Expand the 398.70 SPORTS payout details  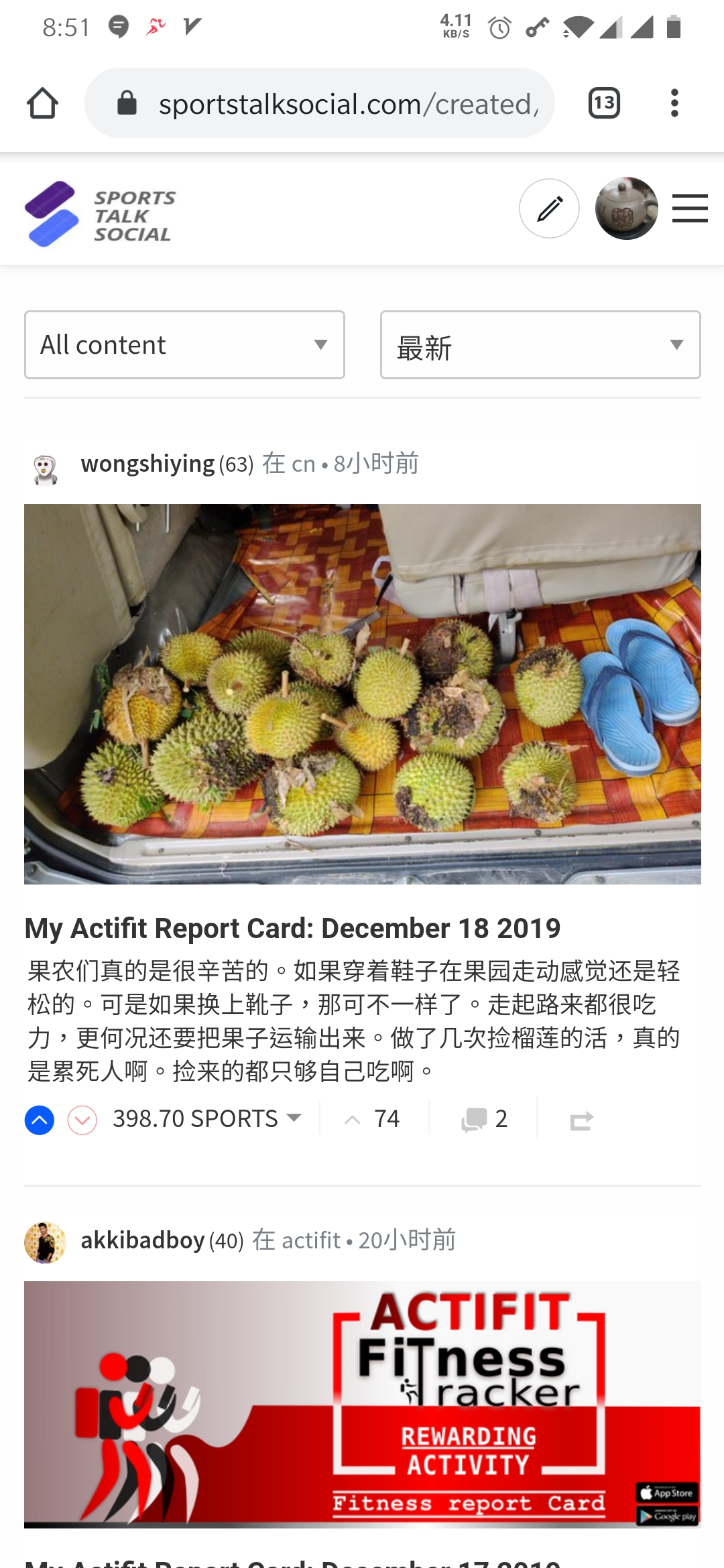point(207,1118)
